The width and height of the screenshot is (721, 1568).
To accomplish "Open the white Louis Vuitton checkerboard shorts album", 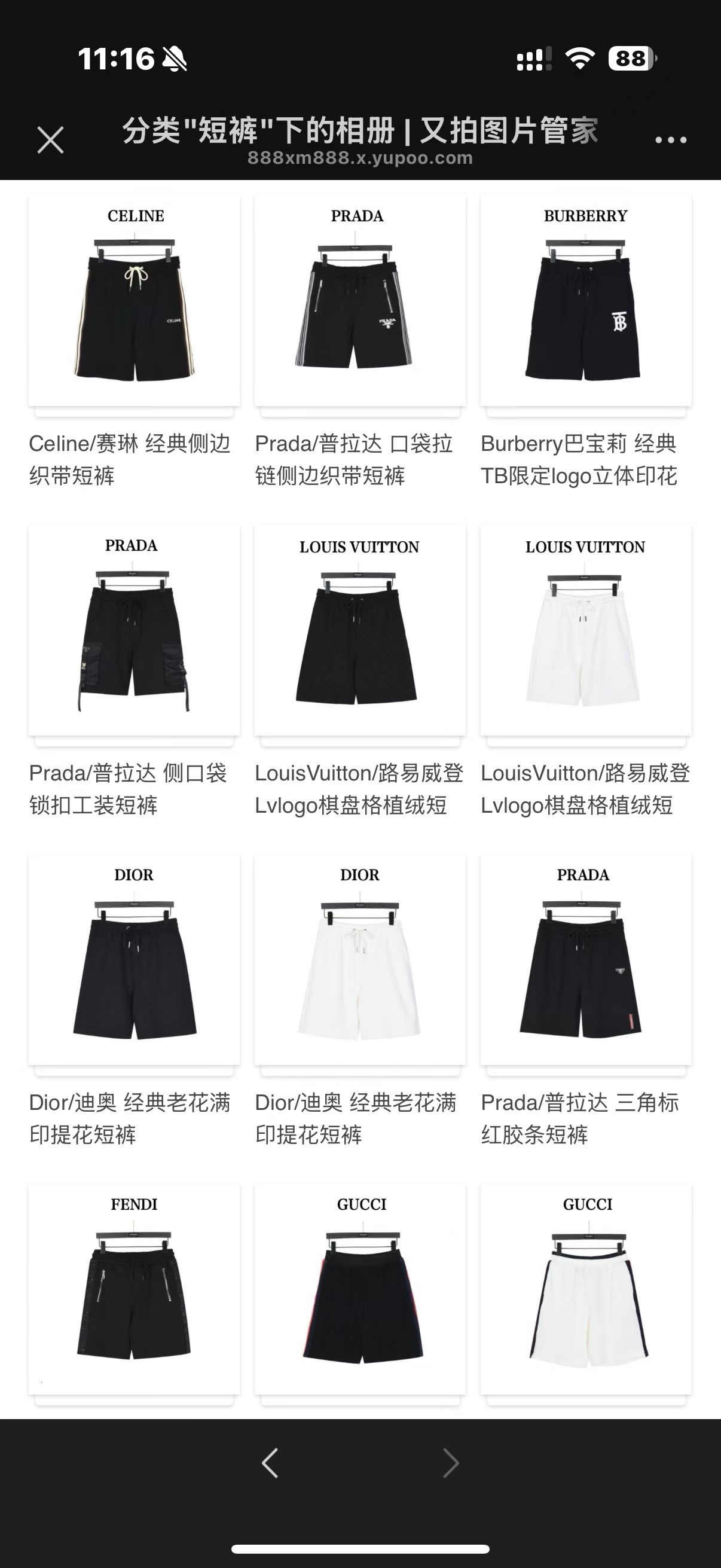I will (586, 630).
